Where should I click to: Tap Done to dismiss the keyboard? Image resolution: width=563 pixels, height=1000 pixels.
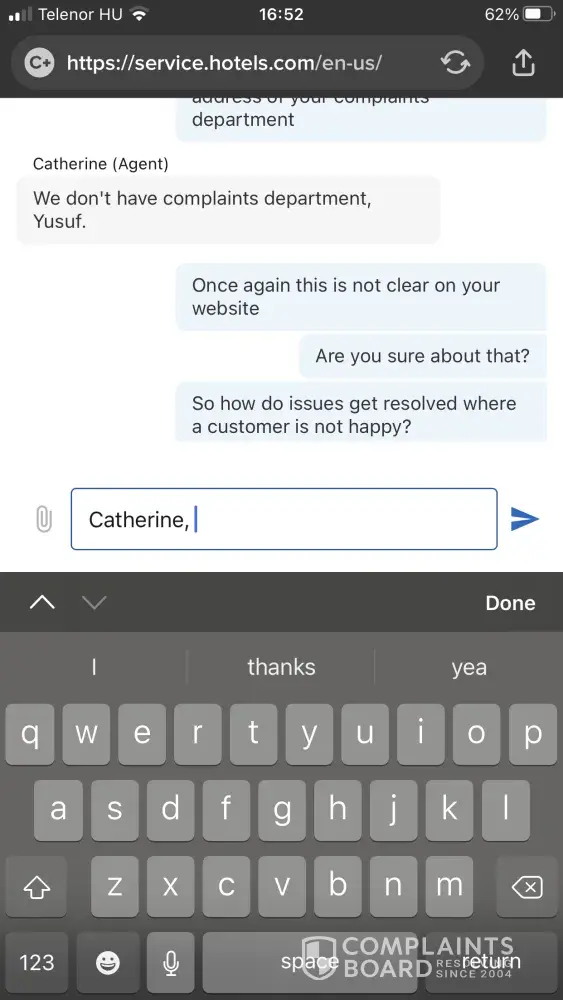click(510, 603)
